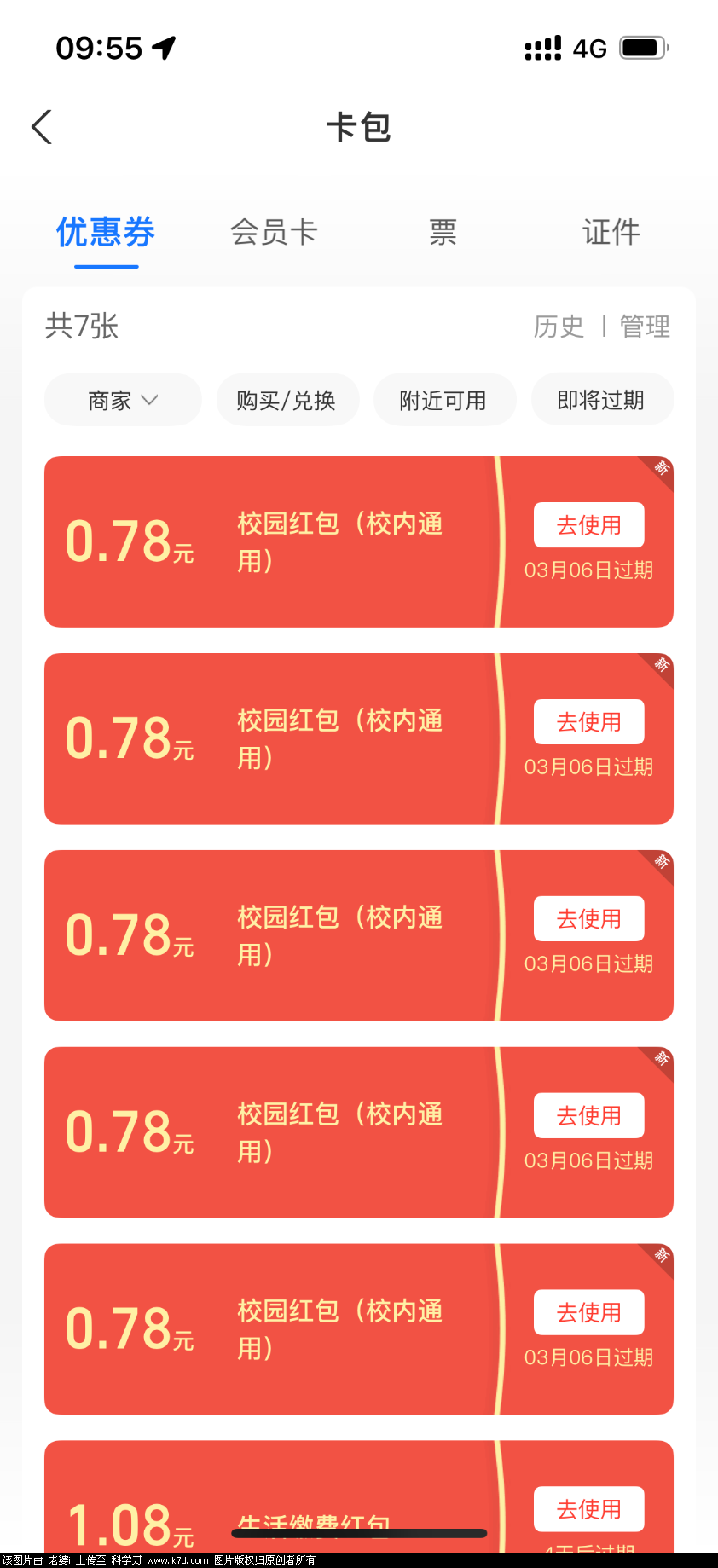Open the first 校园红包（校内通用）coupon card
This screenshot has height=1568, width=718.
pos(298,541)
